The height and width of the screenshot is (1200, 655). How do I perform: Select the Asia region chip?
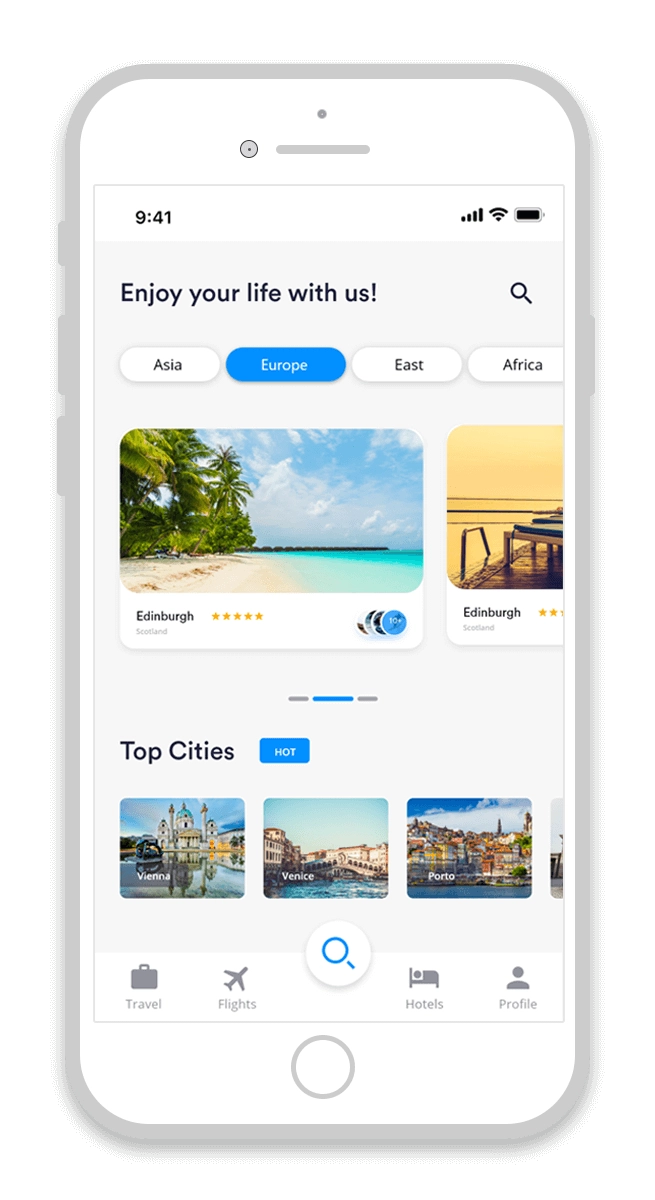point(169,365)
